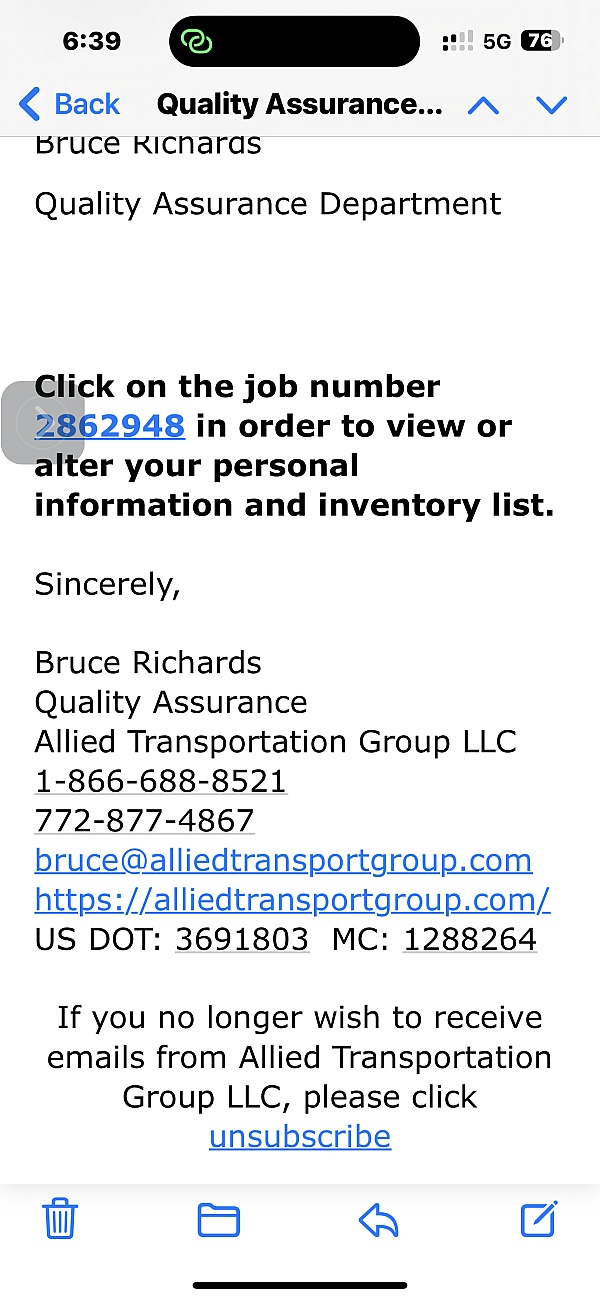Go to the next email with down arrow
This screenshot has width=600, height=1300.
click(551, 105)
